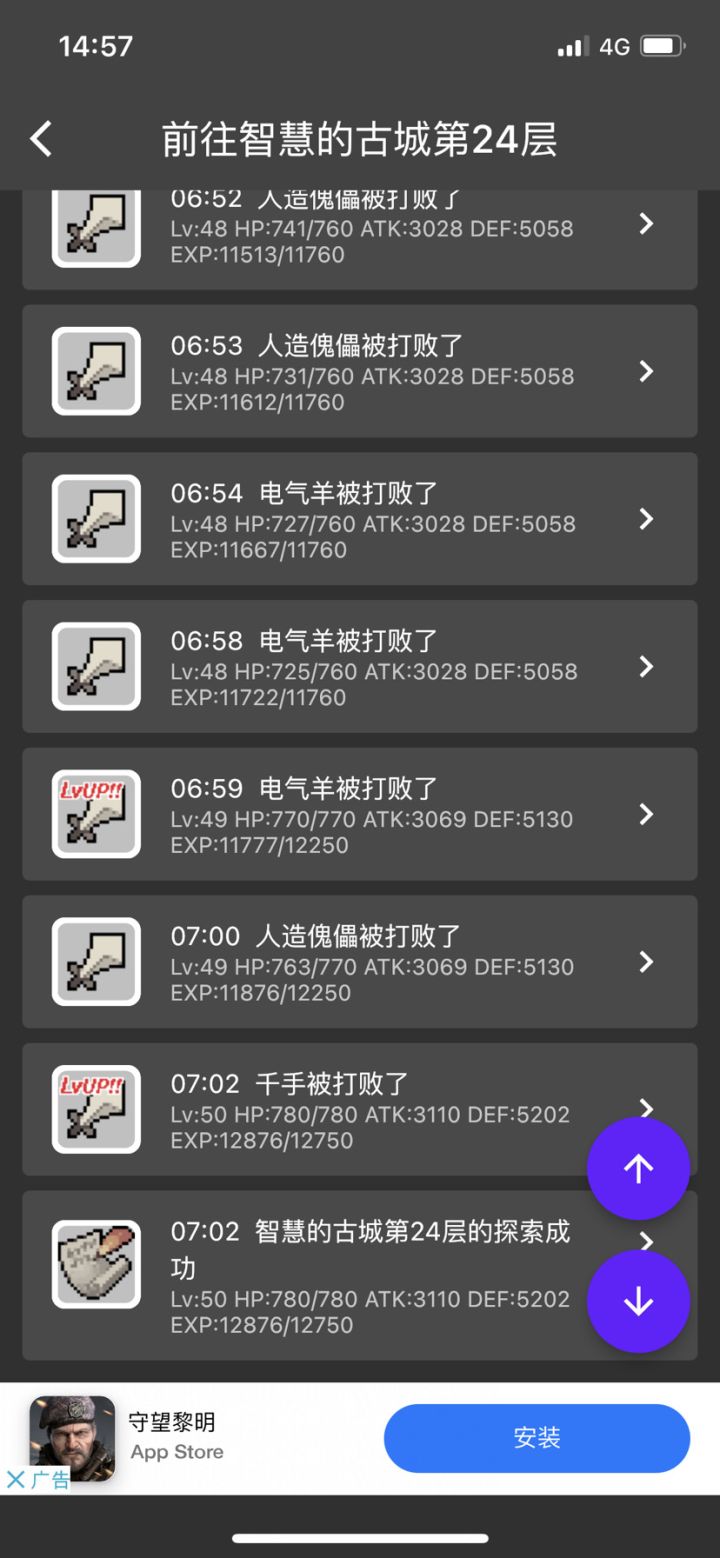Click the LvUP!! badge icon on the 06:59 entry

(x=95, y=814)
